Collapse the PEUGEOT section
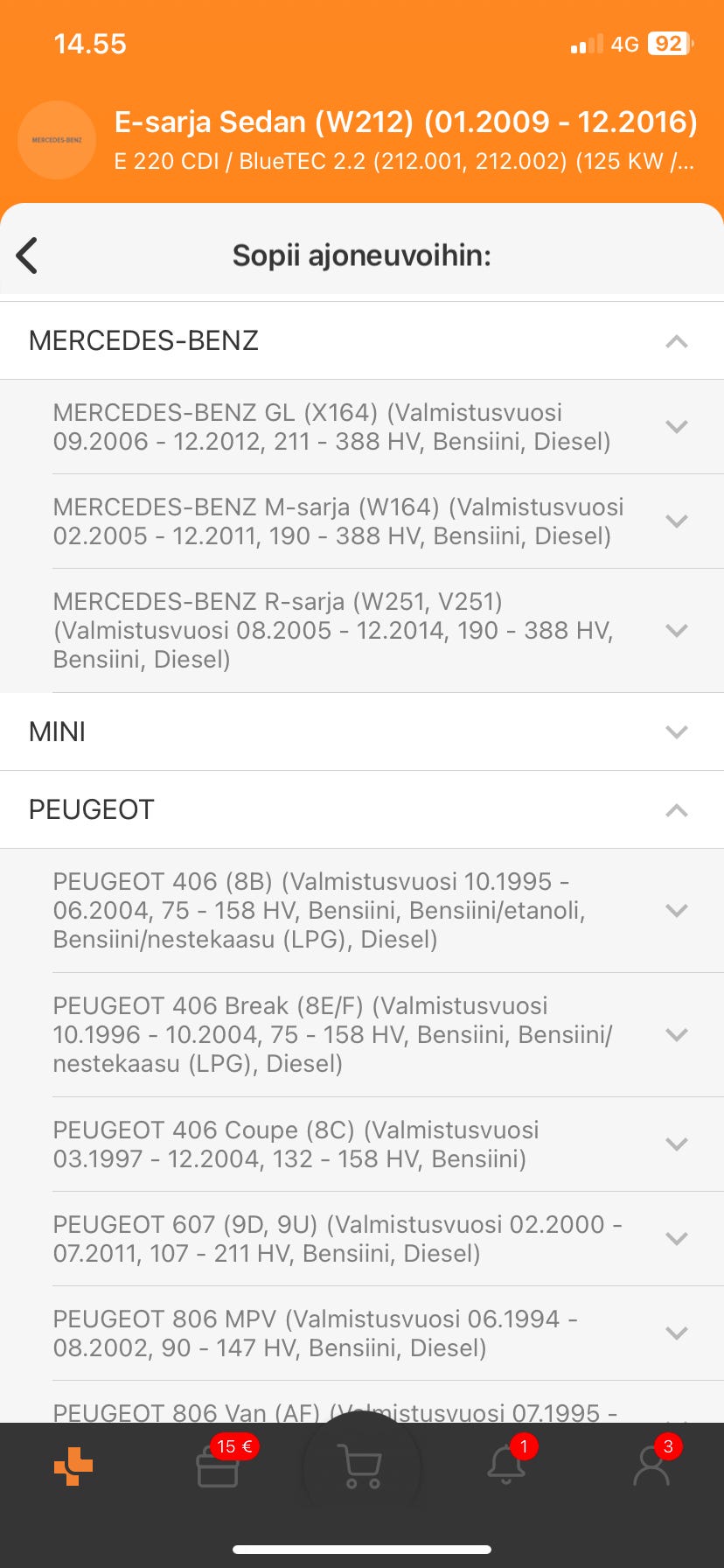Viewport: 724px width, 1568px height. pyautogui.click(x=676, y=810)
